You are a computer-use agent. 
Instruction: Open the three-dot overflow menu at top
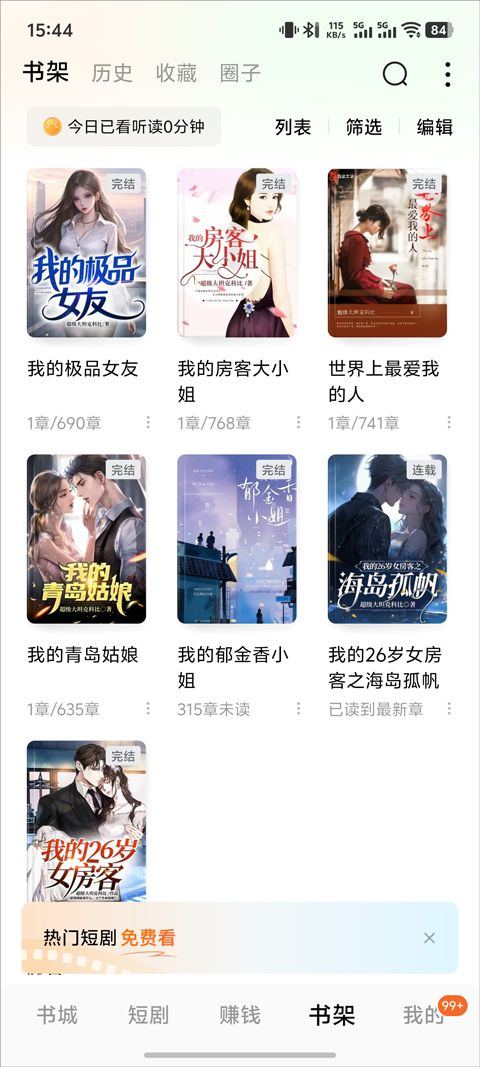[447, 73]
